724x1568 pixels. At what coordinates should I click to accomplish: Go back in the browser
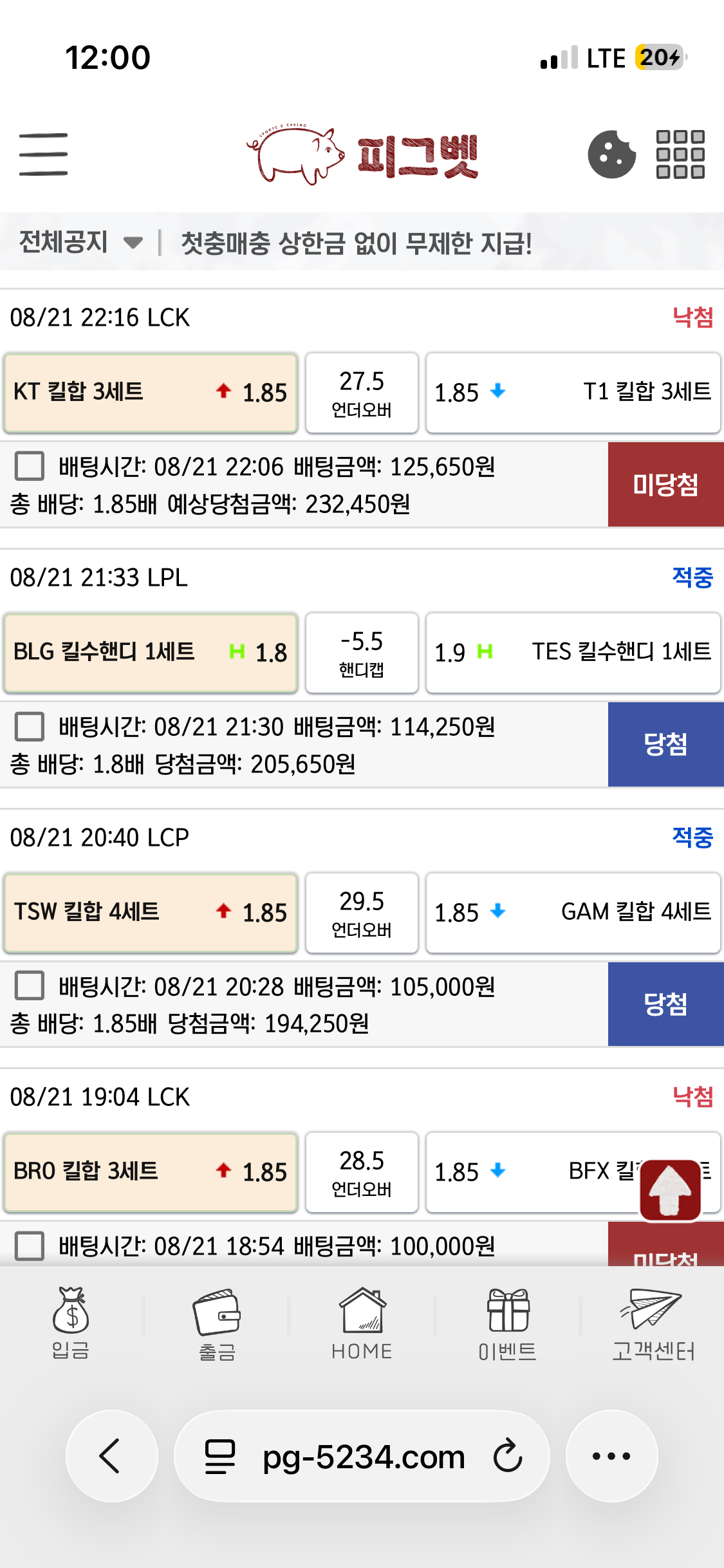(111, 1456)
